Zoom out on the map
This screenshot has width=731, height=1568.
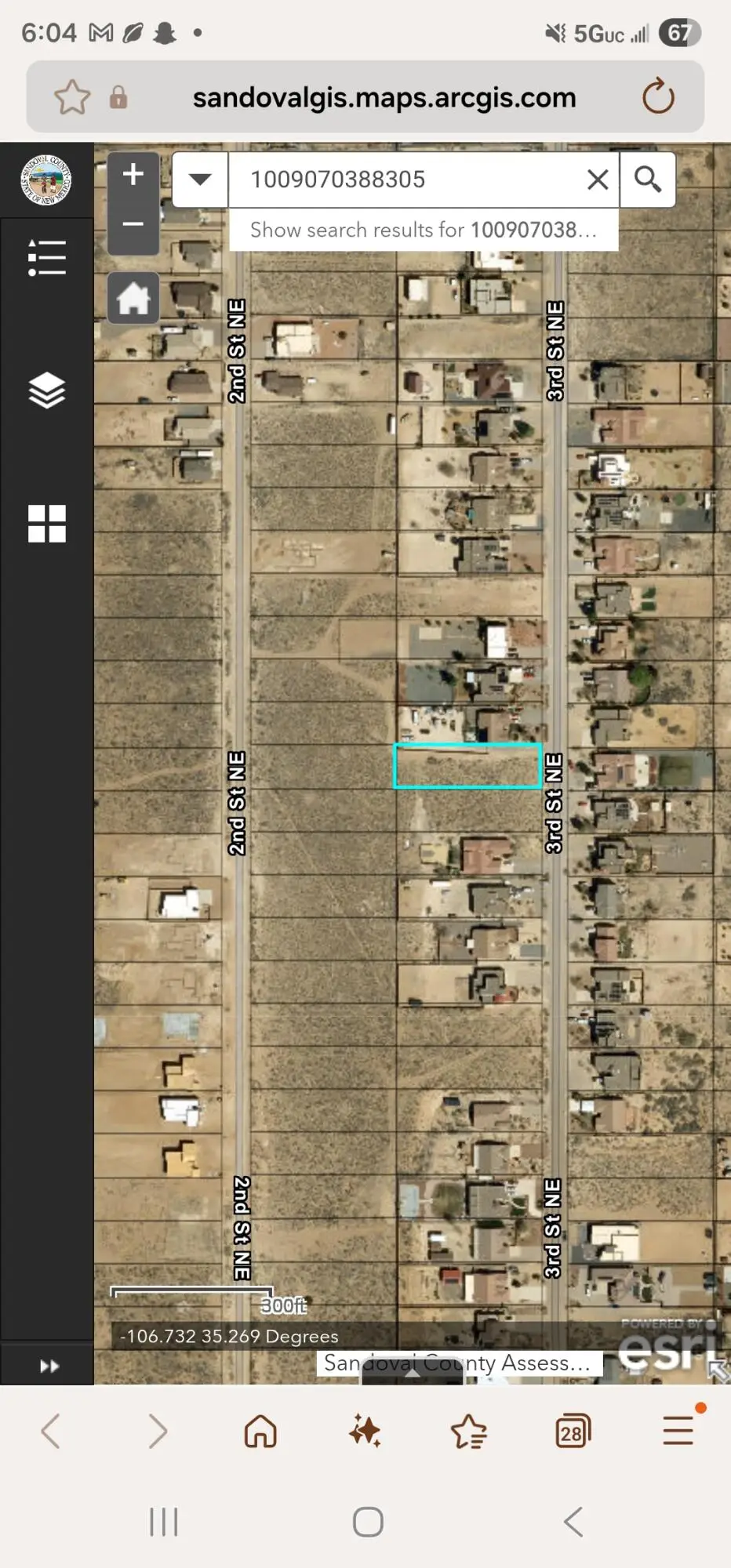[x=133, y=223]
